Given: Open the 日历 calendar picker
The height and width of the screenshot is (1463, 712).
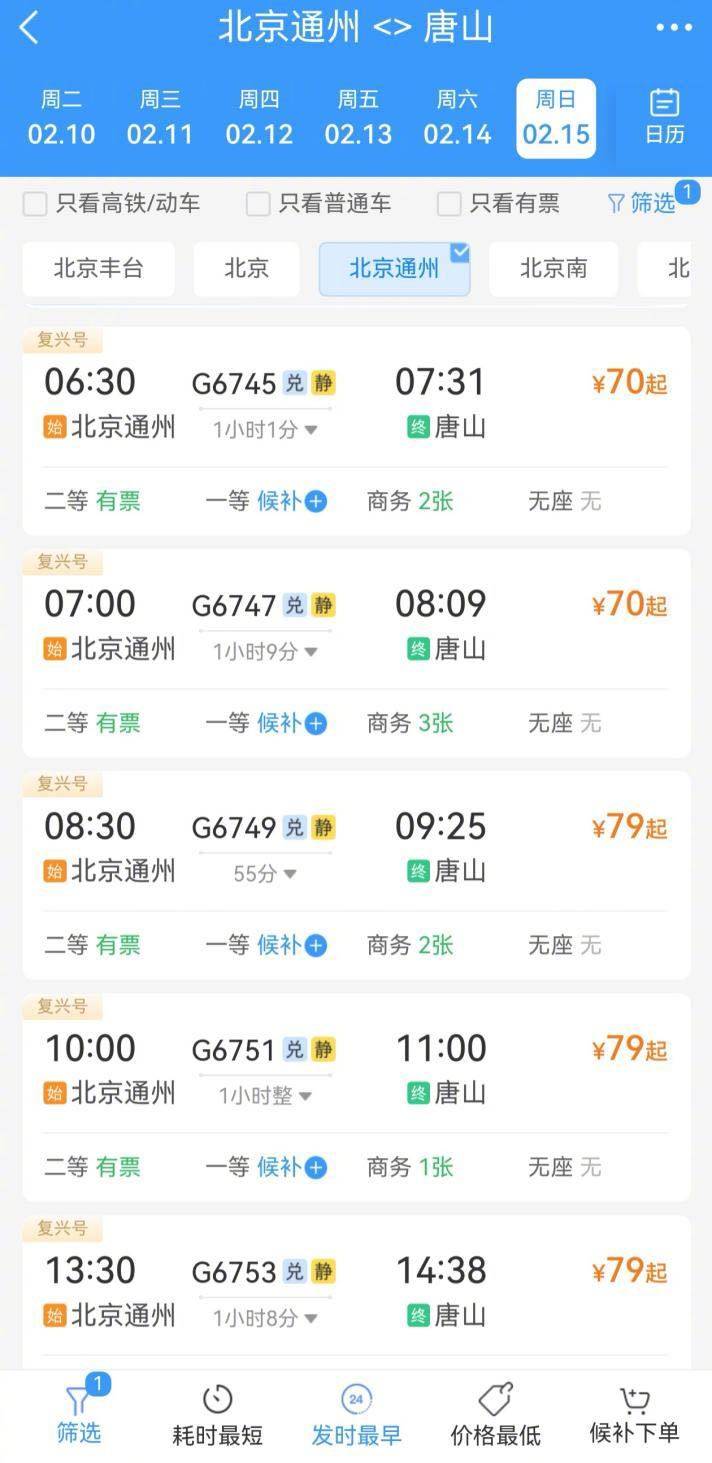Looking at the screenshot, I should (664, 117).
